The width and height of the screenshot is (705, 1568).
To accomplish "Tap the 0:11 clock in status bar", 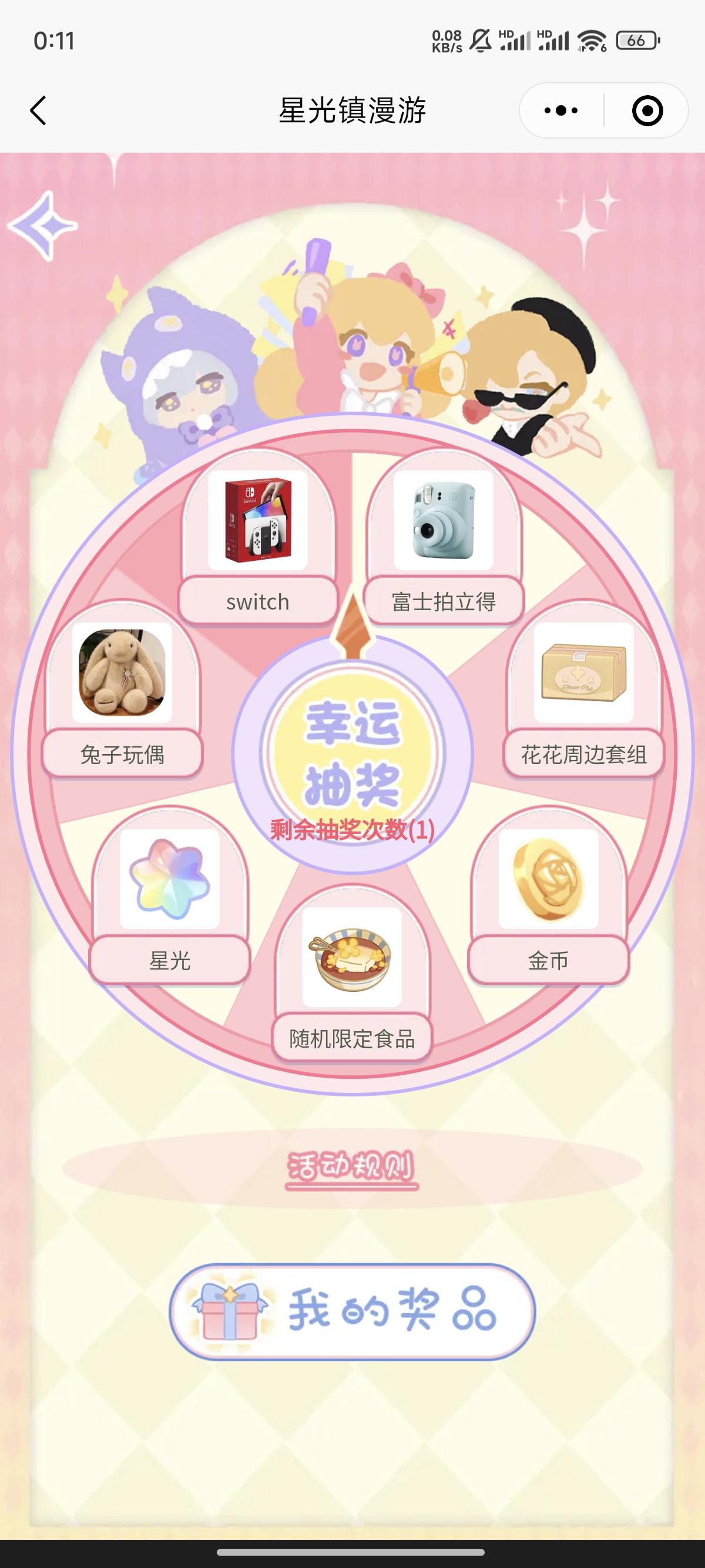I will pyautogui.click(x=53, y=40).
